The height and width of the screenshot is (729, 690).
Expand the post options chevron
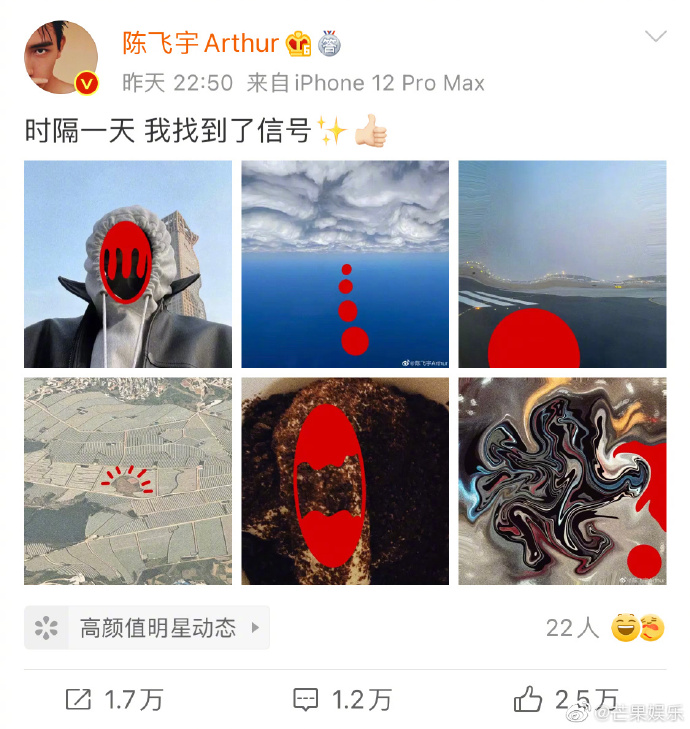(x=655, y=38)
